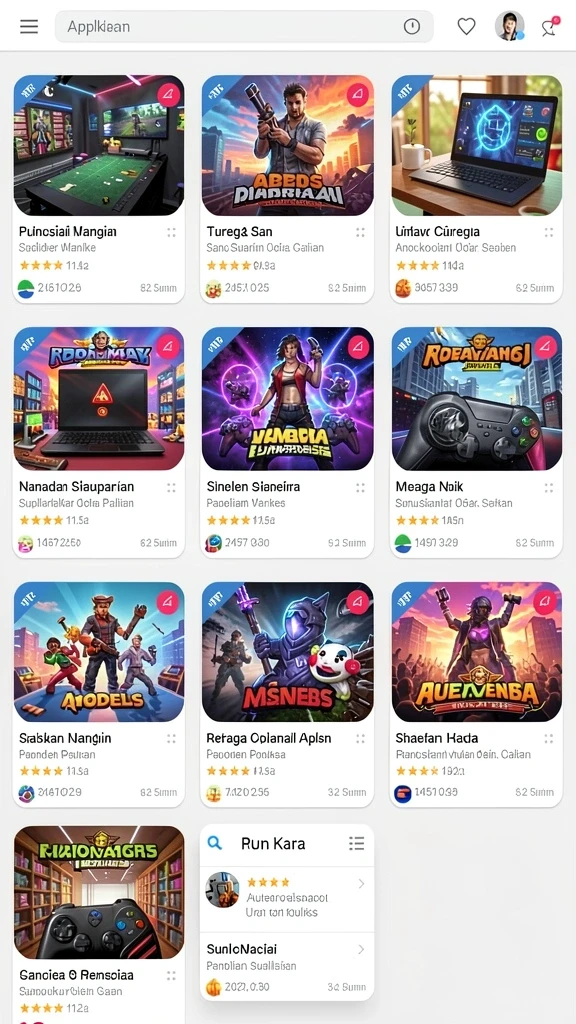Open the hamburger menu
576x1024 pixels.
29,27
